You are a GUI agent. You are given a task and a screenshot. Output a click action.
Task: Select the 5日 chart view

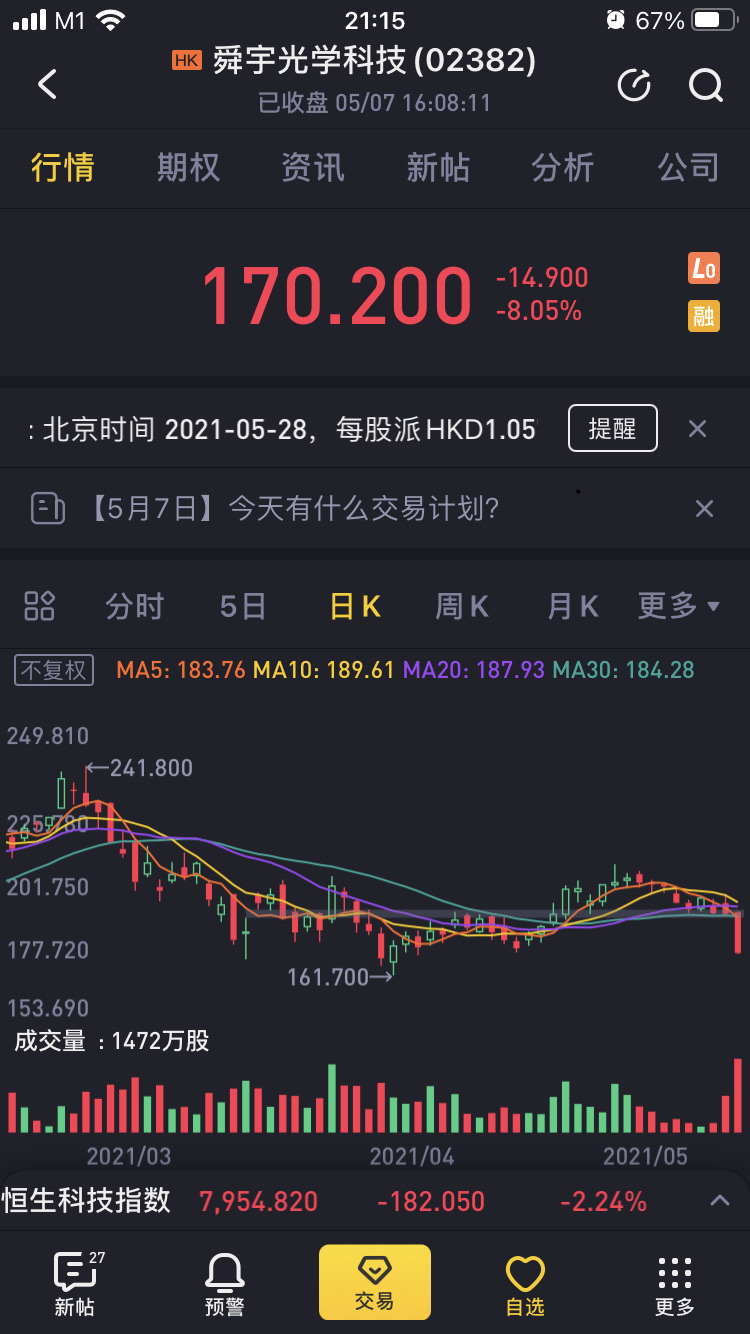[x=243, y=606]
